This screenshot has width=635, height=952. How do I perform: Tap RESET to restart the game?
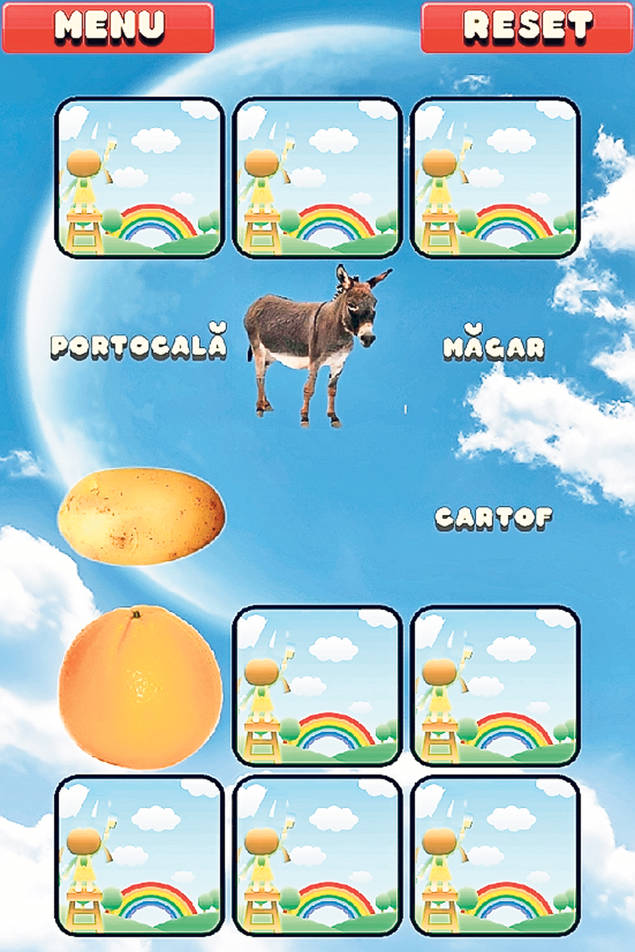pos(528,27)
